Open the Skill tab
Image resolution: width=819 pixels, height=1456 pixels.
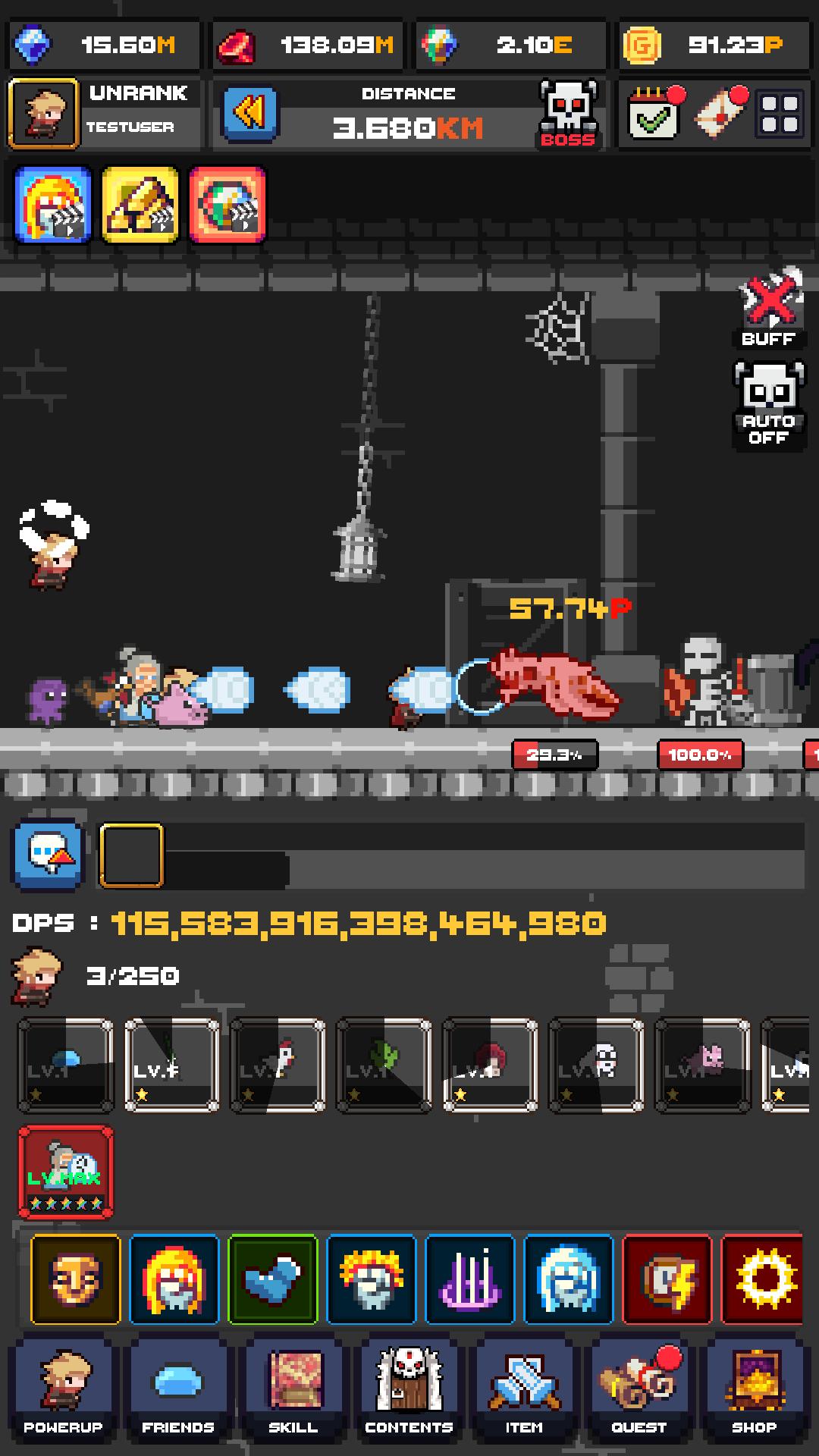coord(293,1393)
